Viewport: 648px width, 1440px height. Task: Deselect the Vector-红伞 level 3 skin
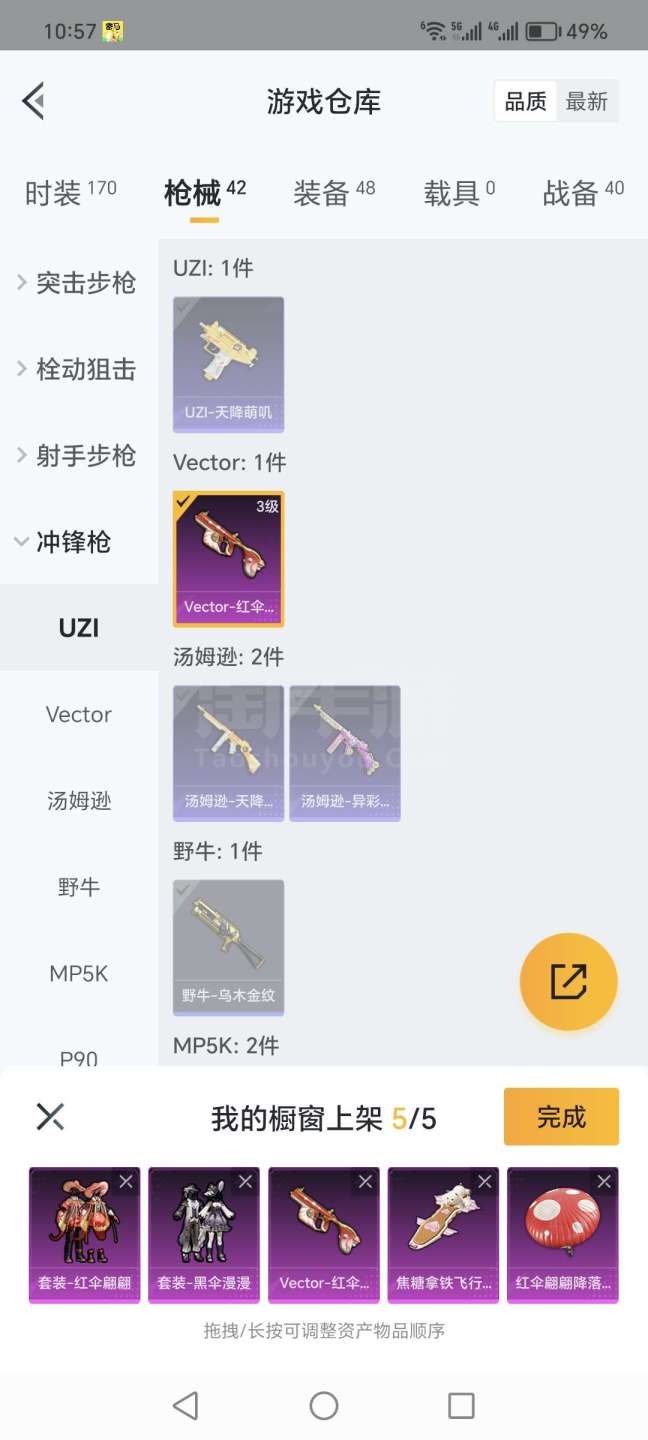click(228, 558)
